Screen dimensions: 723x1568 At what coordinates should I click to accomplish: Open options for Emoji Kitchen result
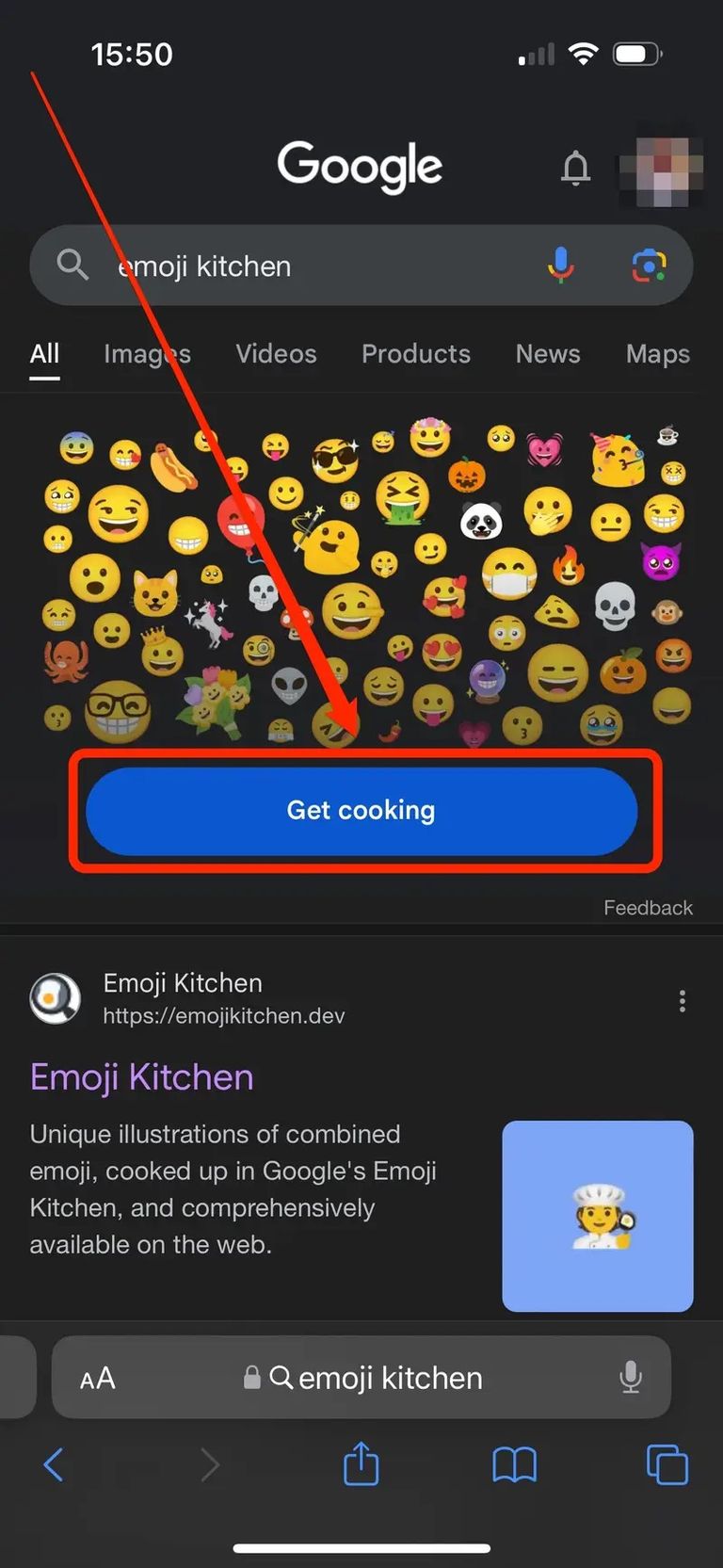(683, 1001)
